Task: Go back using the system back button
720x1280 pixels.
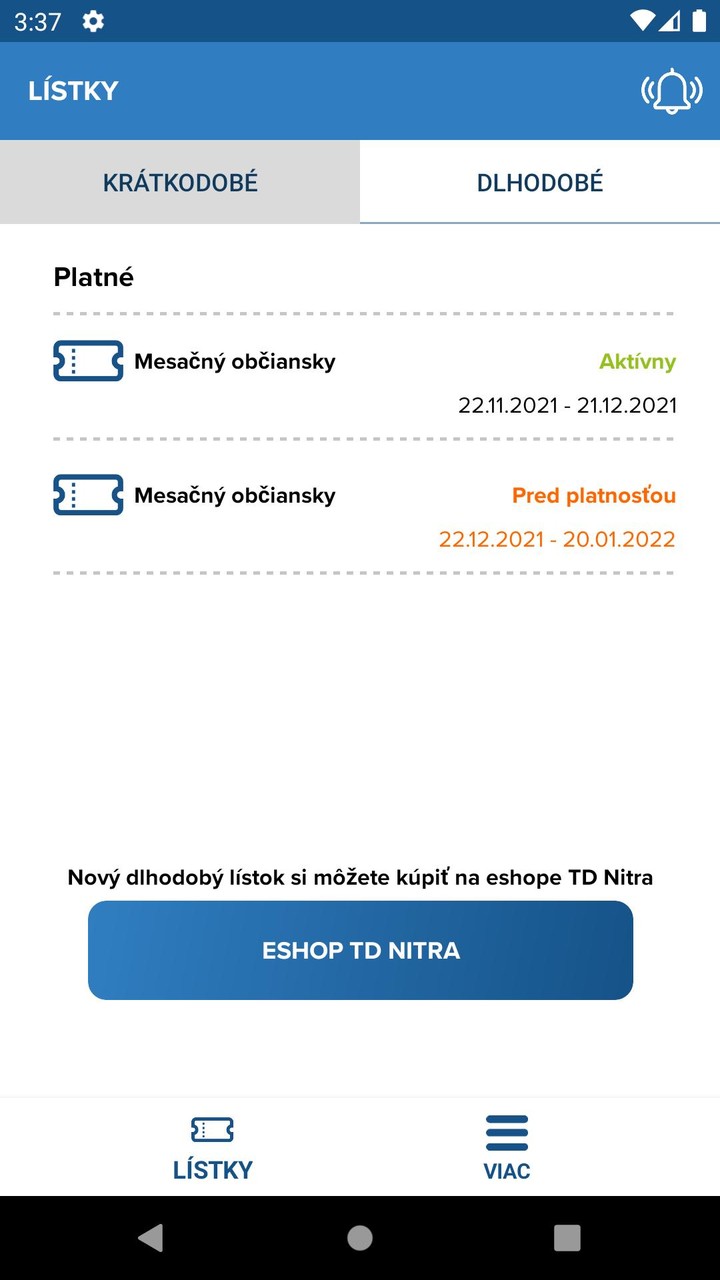Action: click(x=151, y=1238)
